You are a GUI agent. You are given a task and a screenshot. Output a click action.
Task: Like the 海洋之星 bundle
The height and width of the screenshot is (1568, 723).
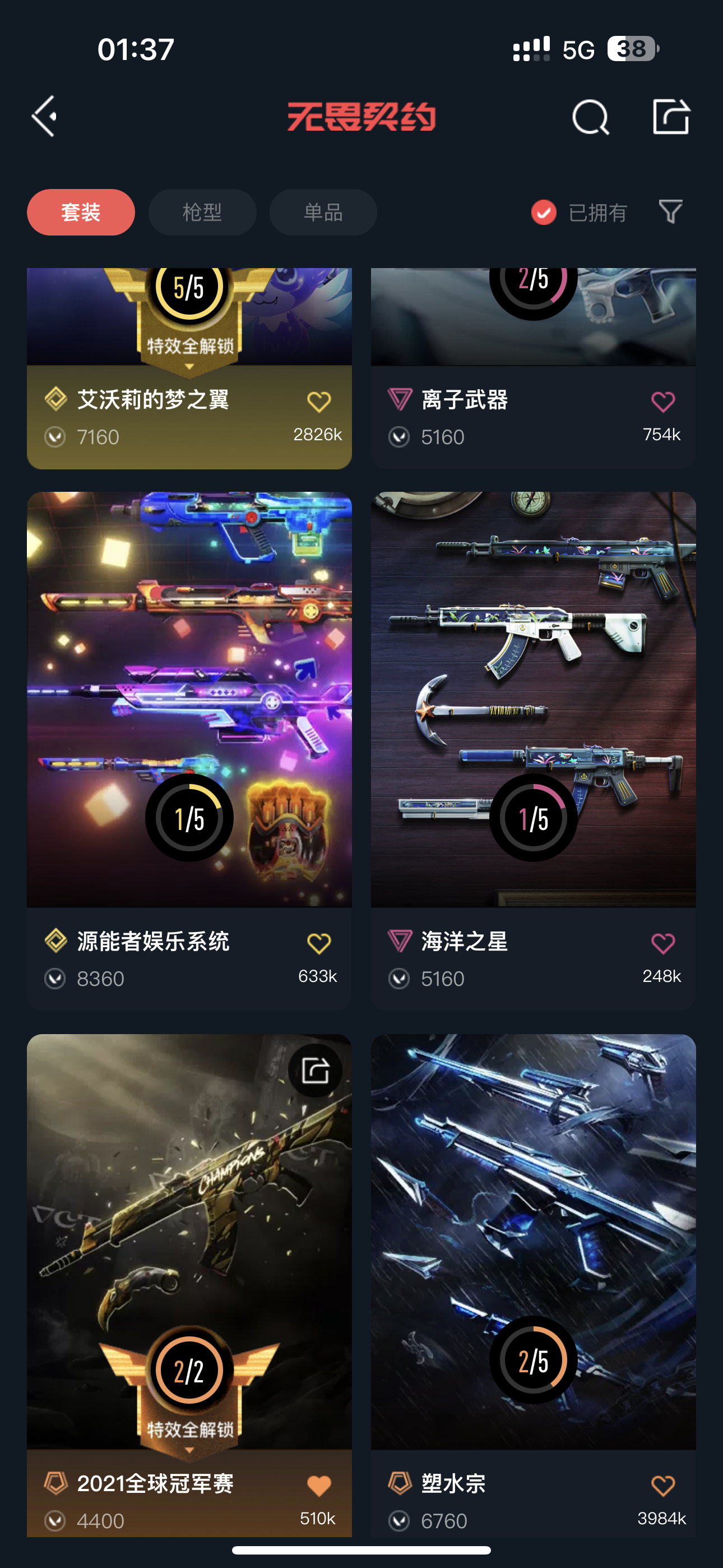point(662,943)
